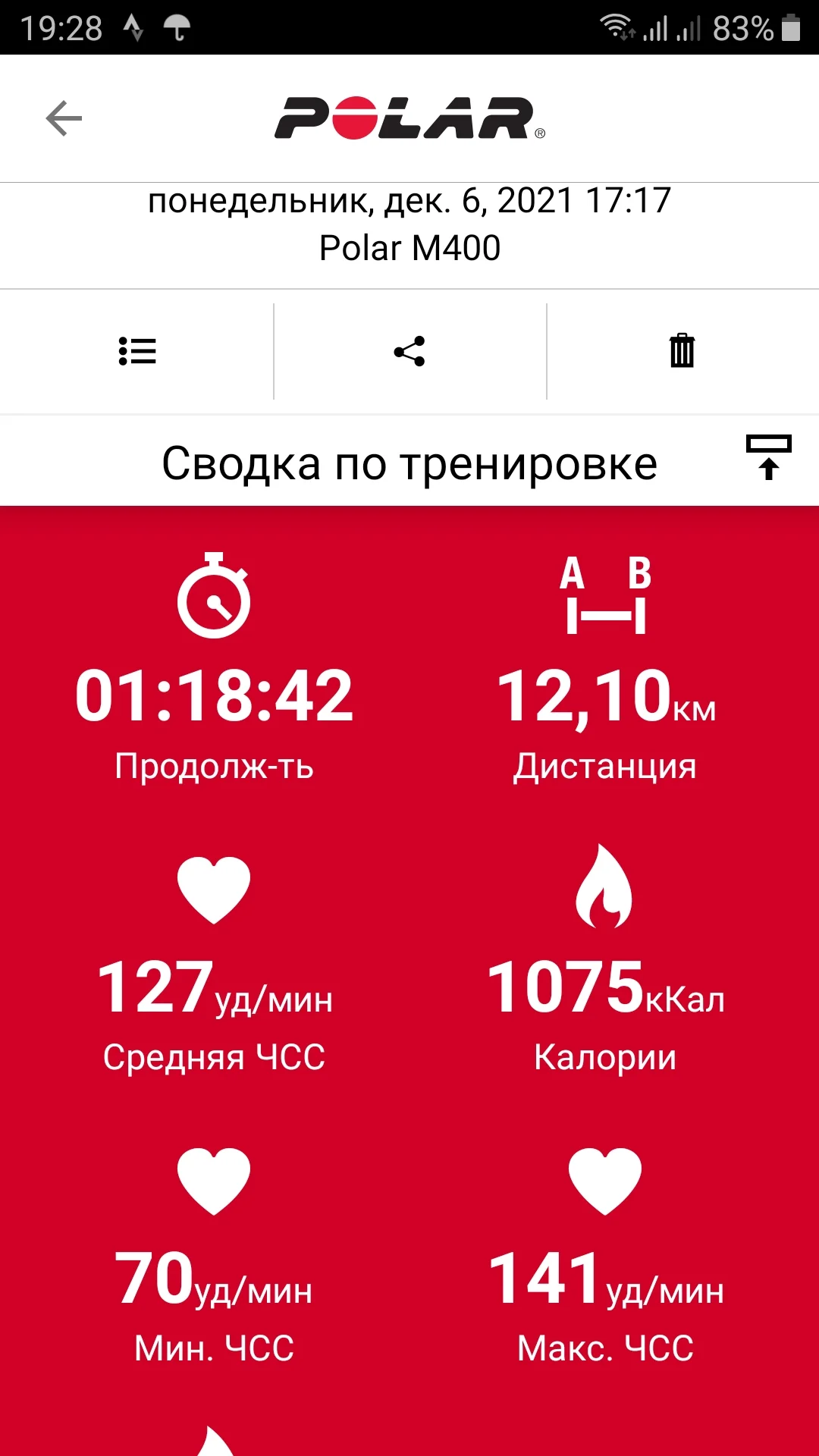
Task: Collapse the training summary section
Action: (x=768, y=457)
